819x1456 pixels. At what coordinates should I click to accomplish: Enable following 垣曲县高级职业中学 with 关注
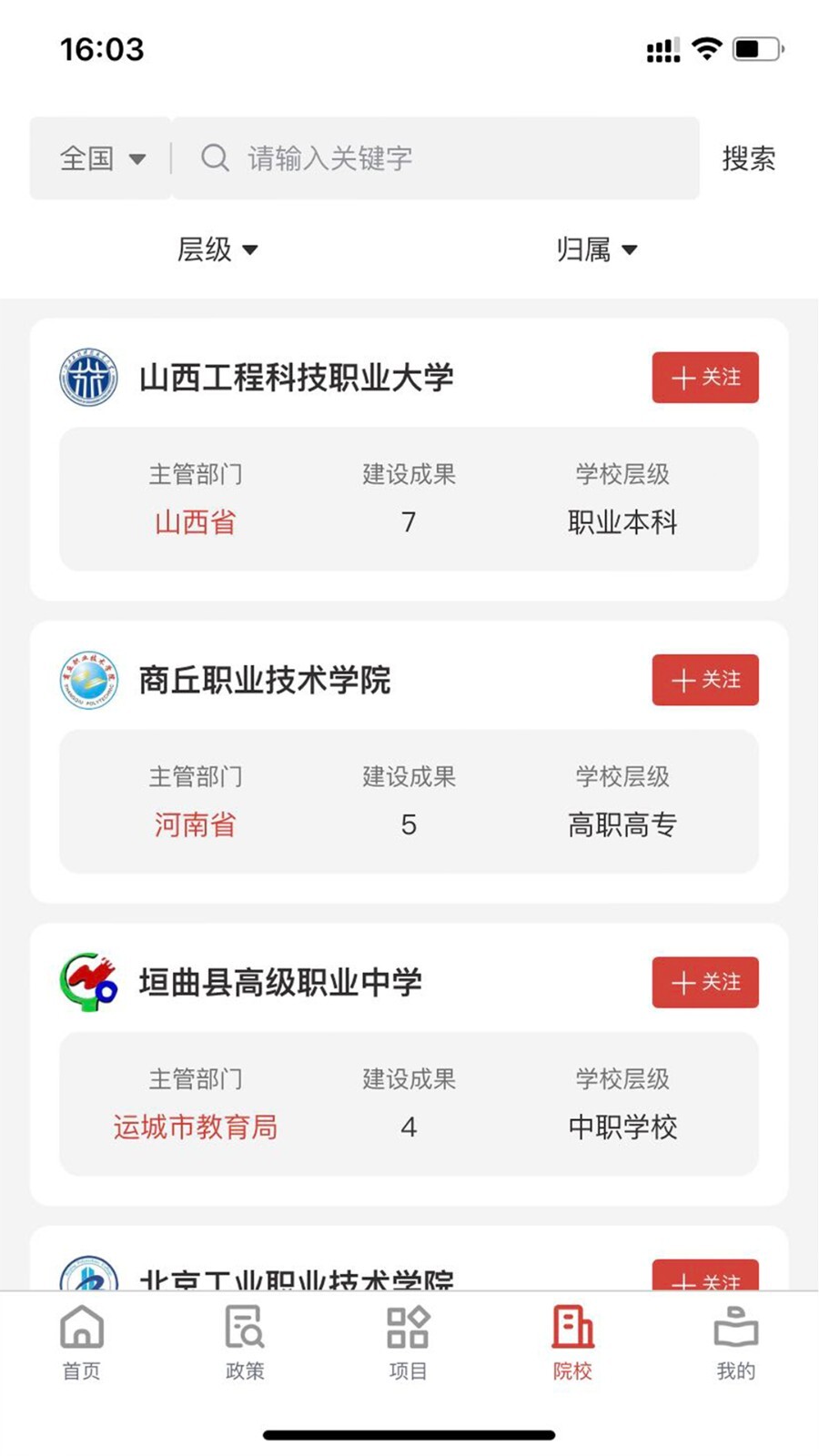pos(705,983)
